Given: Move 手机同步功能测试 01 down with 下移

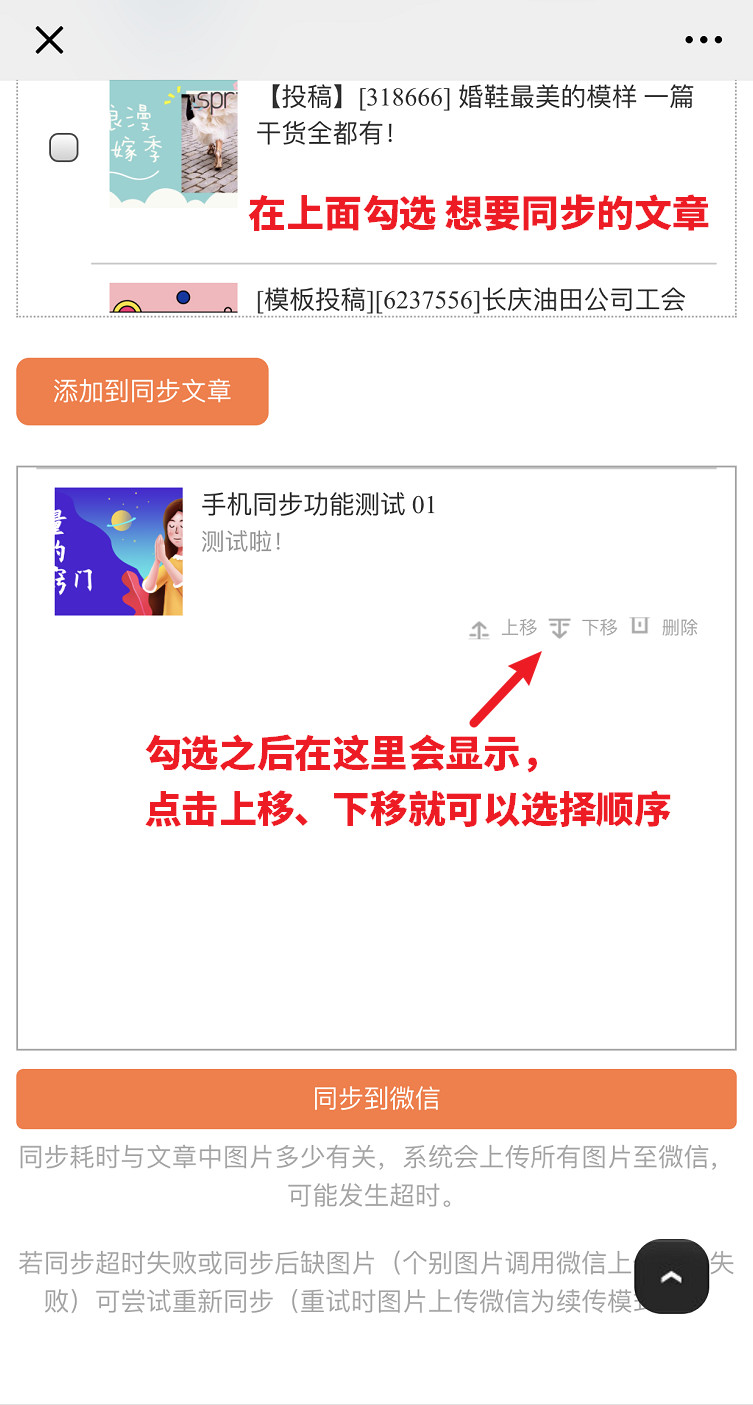Looking at the screenshot, I should pos(586,628).
